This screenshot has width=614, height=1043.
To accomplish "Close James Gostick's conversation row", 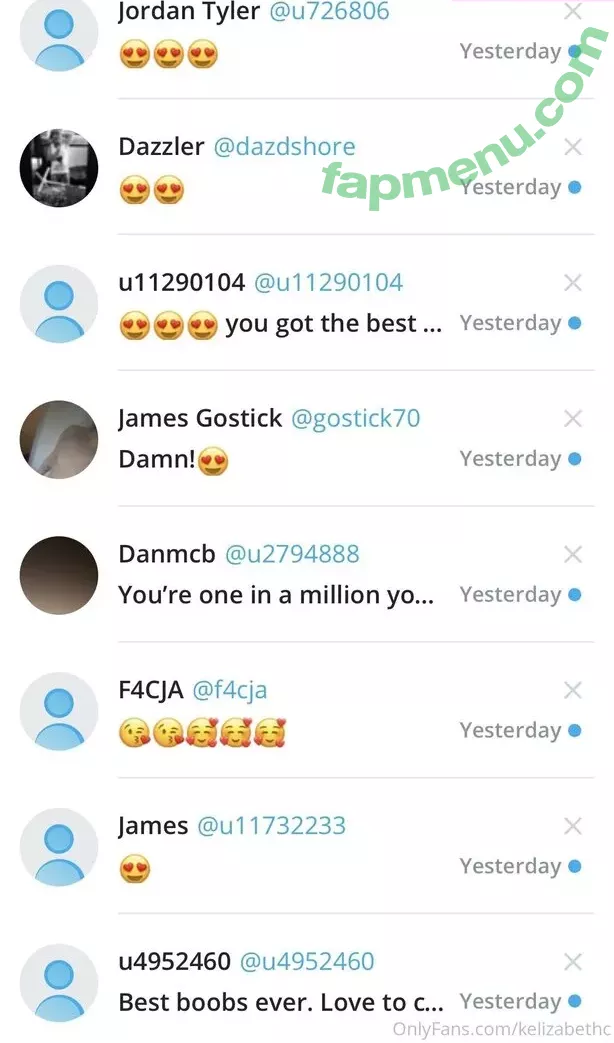I will (573, 419).
